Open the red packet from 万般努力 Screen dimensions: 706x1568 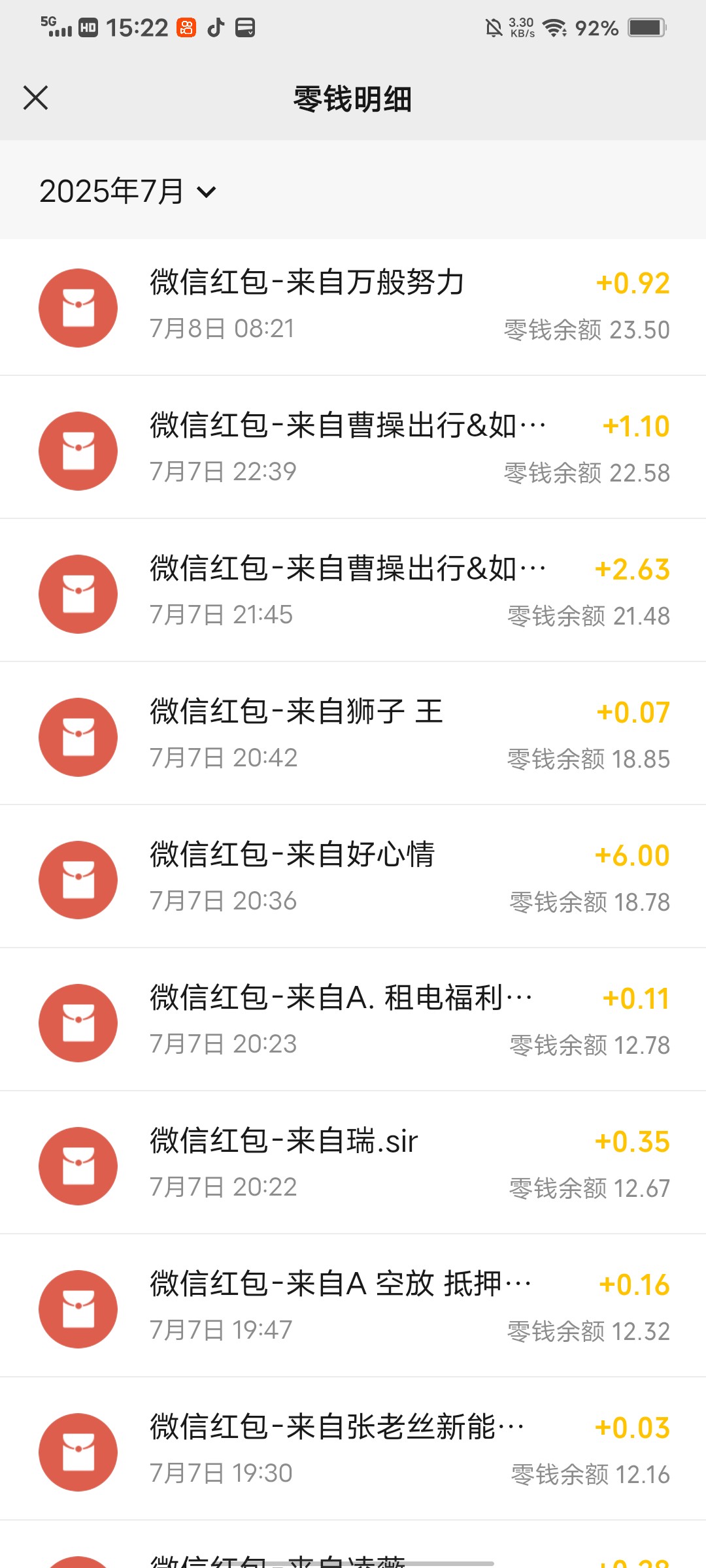click(x=353, y=307)
